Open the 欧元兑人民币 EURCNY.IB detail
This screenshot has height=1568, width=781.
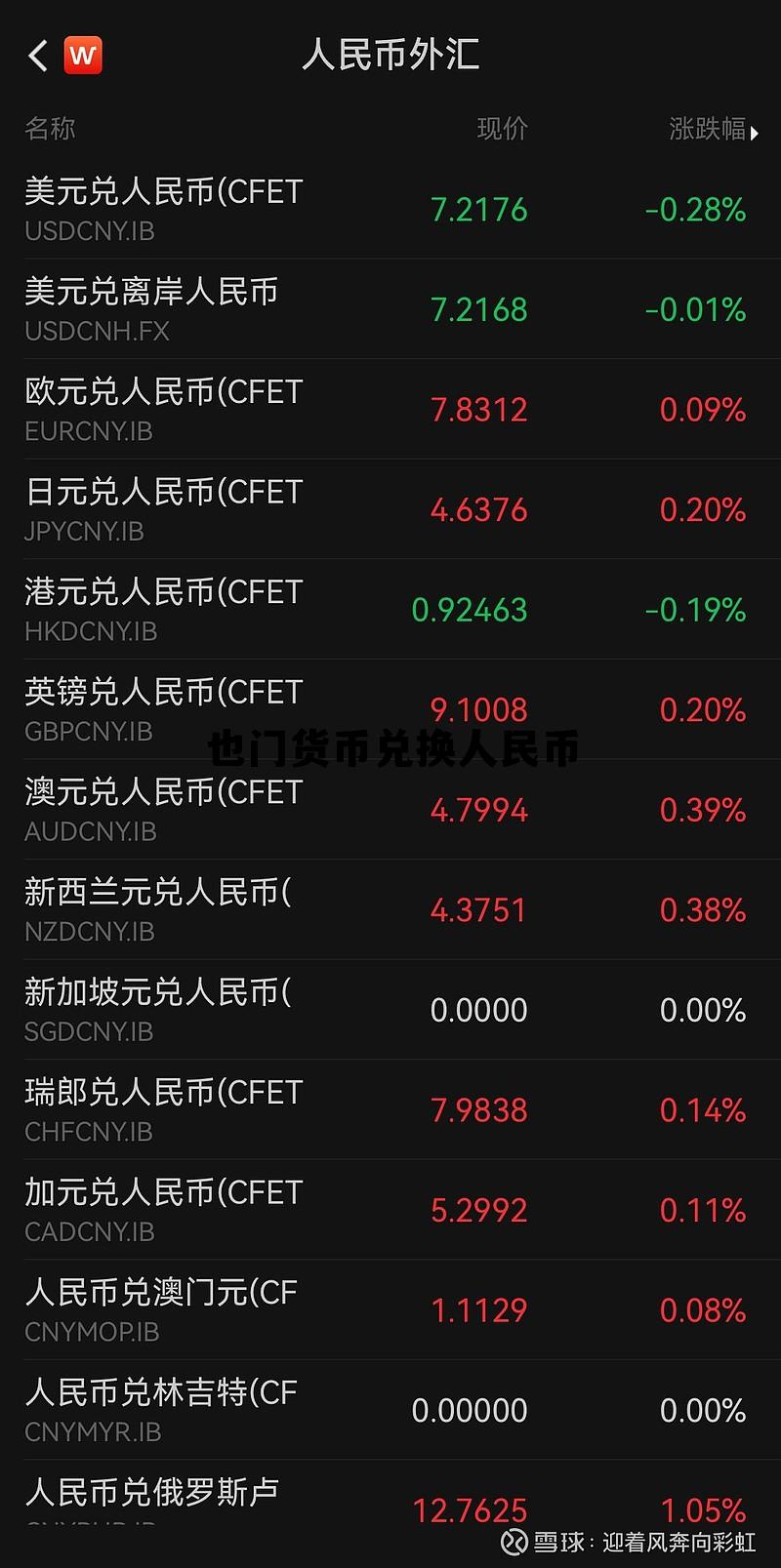tap(390, 409)
